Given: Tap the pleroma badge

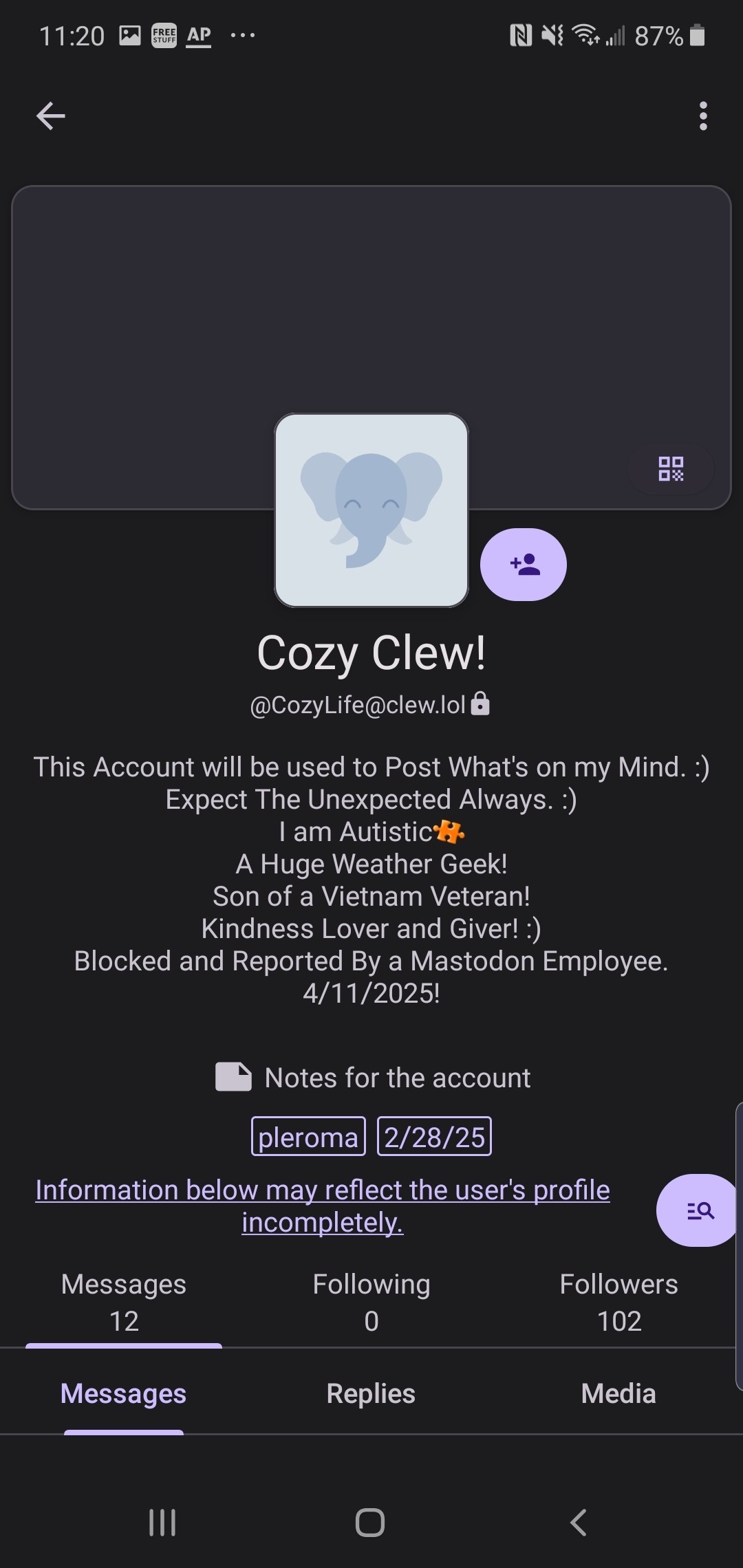Looking at the screenshot, I should coord(308,1137).
